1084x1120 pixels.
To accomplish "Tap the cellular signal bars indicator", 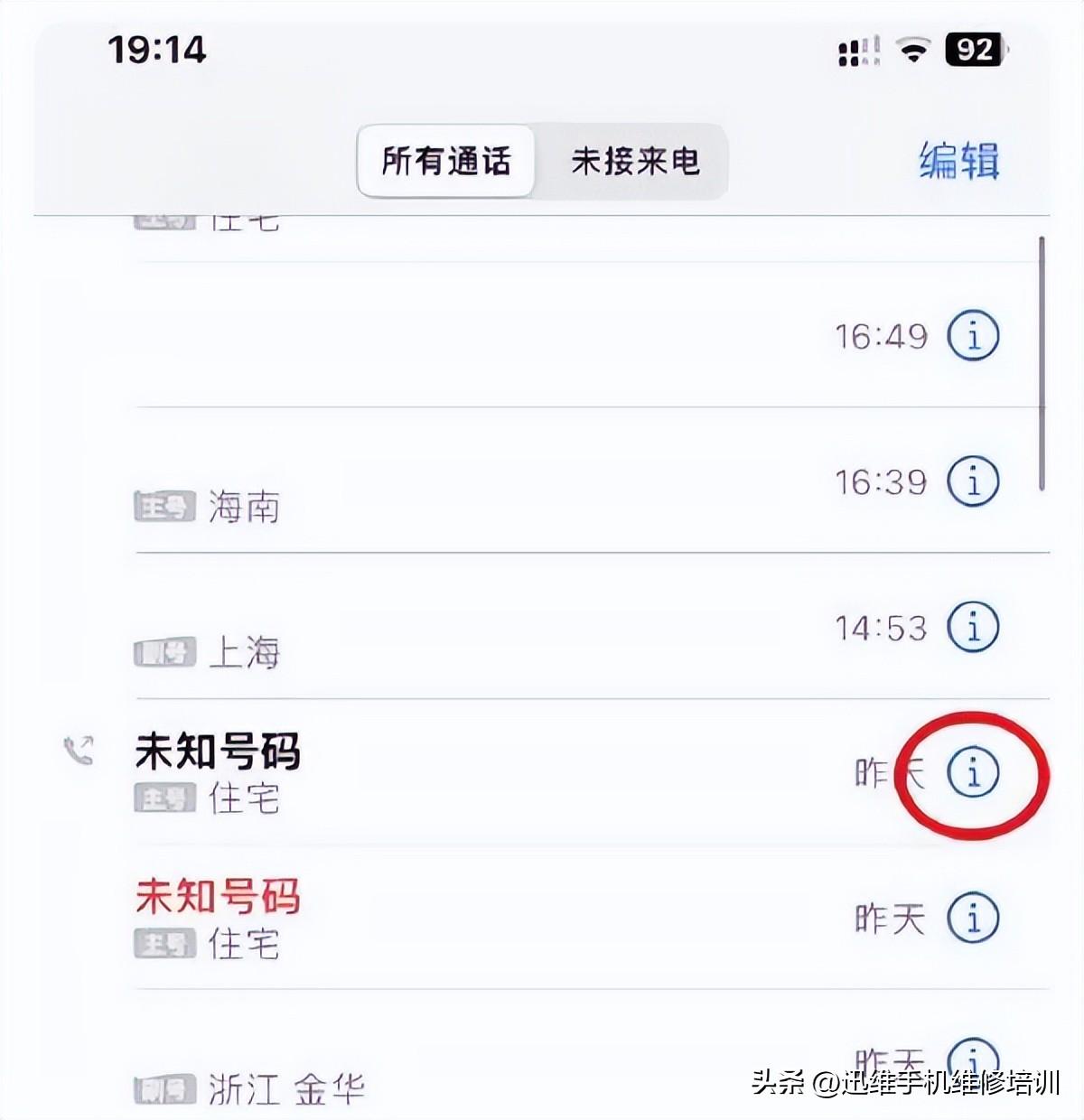I will click(x=859, y=51).
